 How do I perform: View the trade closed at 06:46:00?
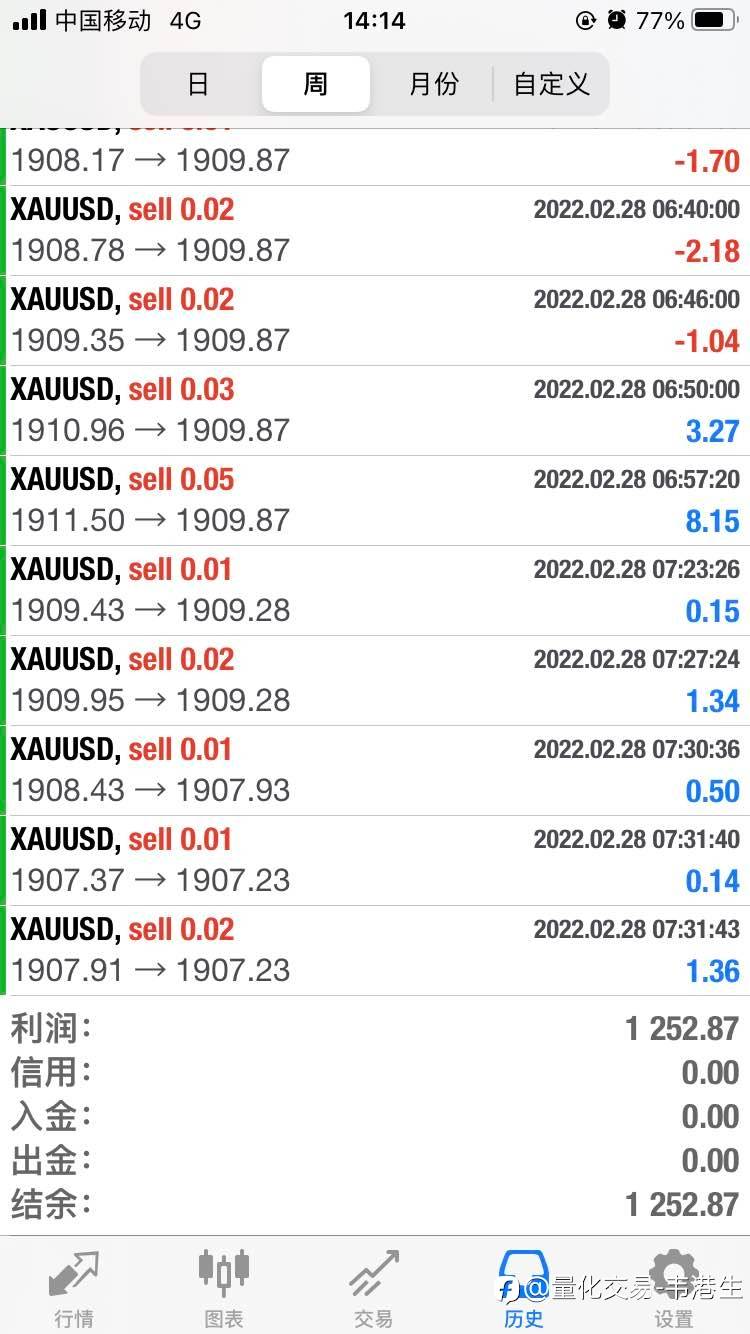[375, 320]
